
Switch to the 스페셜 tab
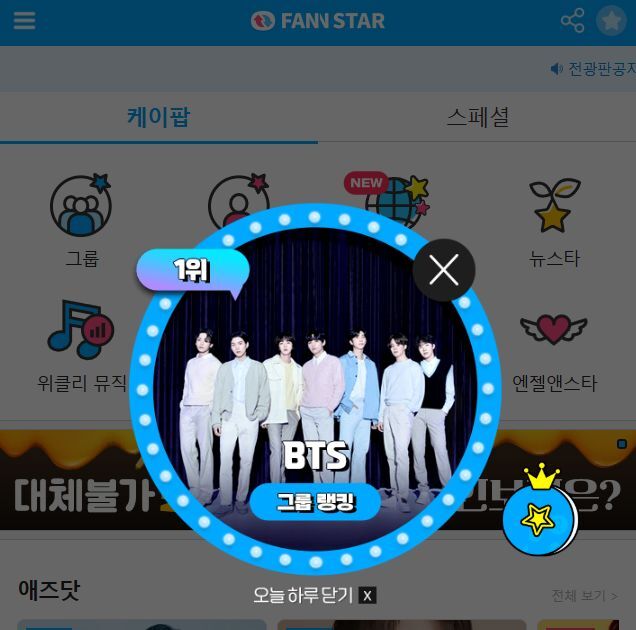477,117
